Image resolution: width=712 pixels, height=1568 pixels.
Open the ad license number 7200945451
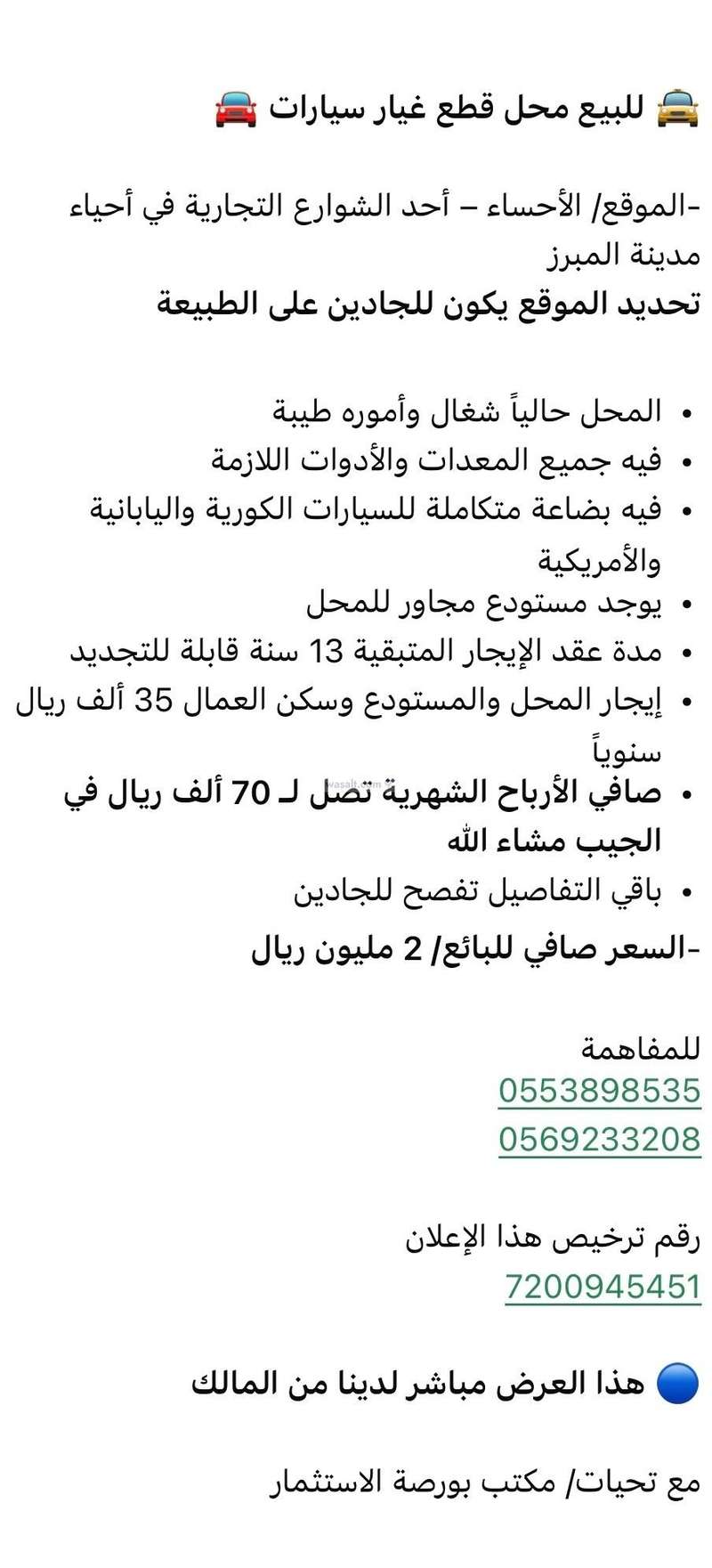click(x=603, y=1287)
